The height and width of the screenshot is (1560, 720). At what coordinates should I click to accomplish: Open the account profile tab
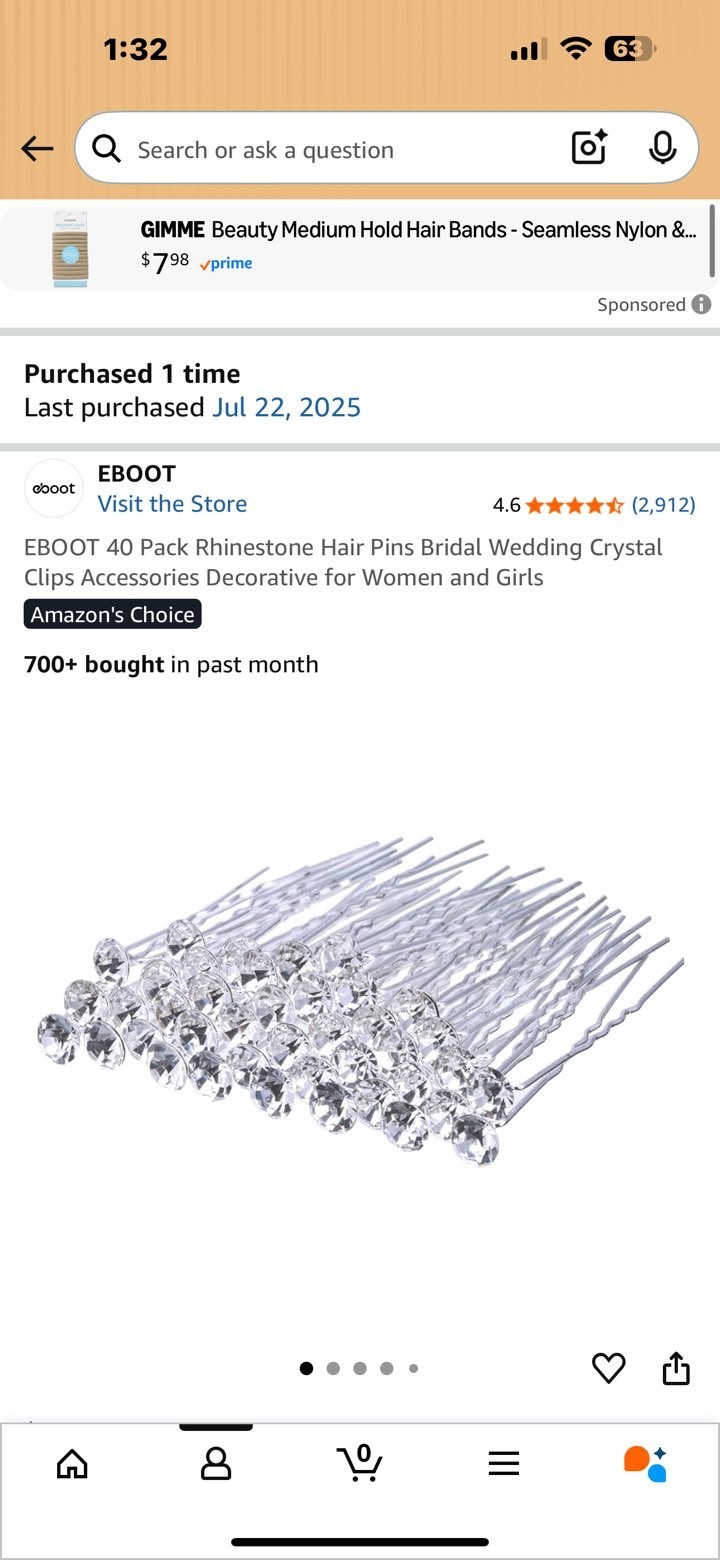tap(216, 1465)
